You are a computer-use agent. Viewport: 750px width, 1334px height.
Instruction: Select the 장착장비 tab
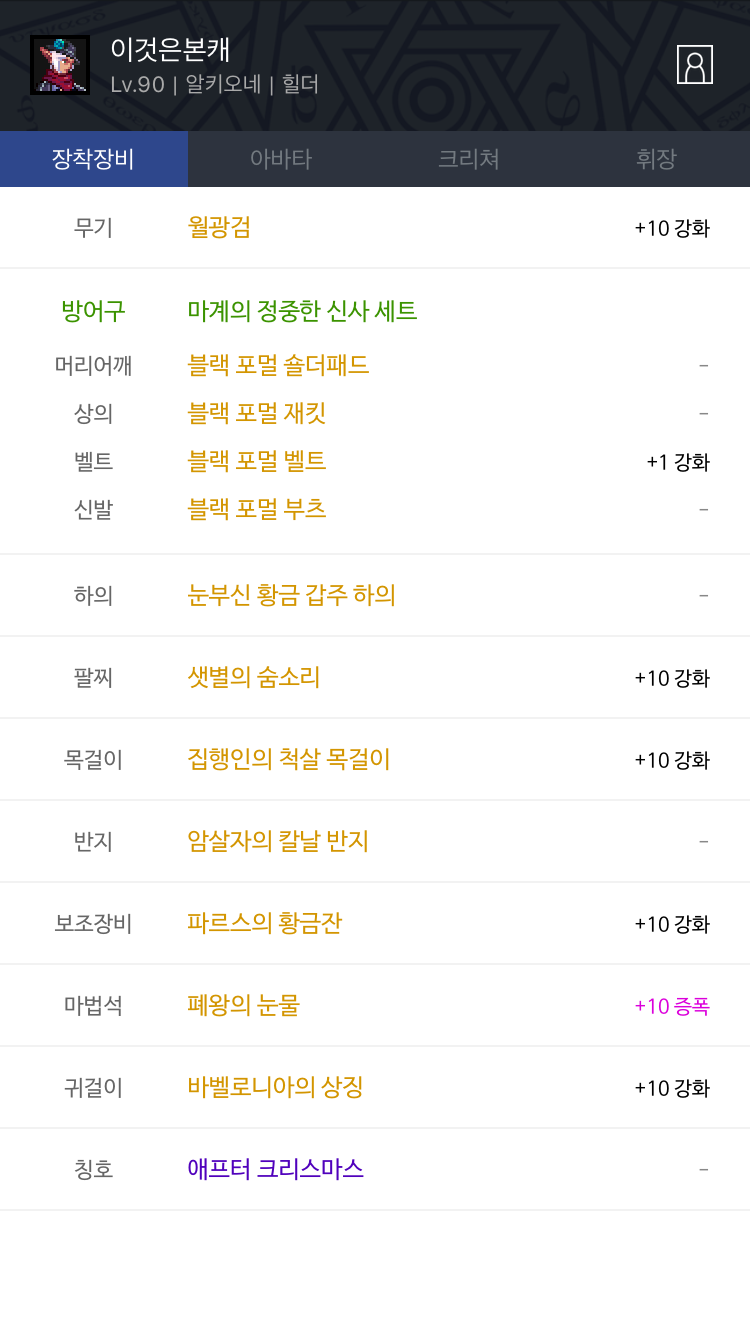[x=94, y=159]
